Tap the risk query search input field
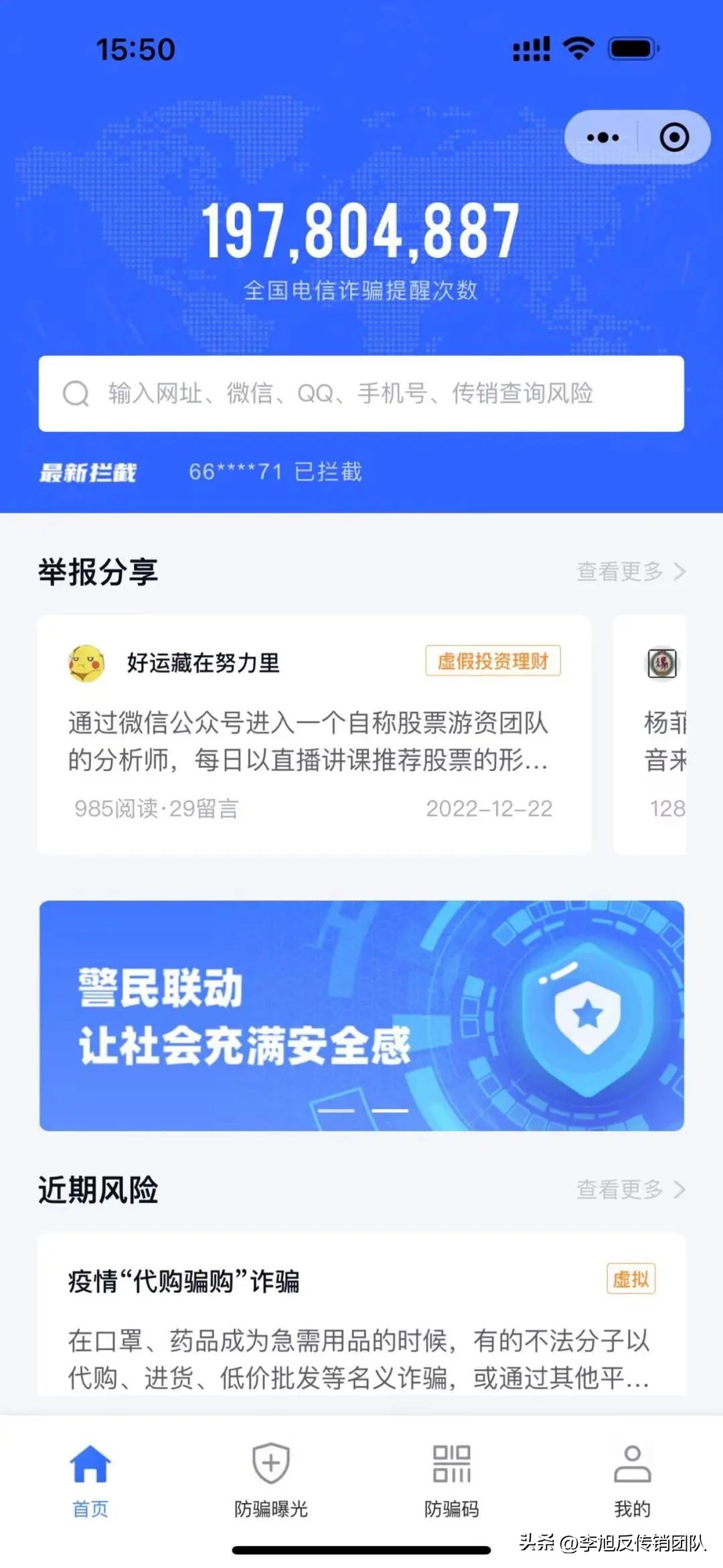The width and height of the screenshot is (723, 1568). pos(361,395)
